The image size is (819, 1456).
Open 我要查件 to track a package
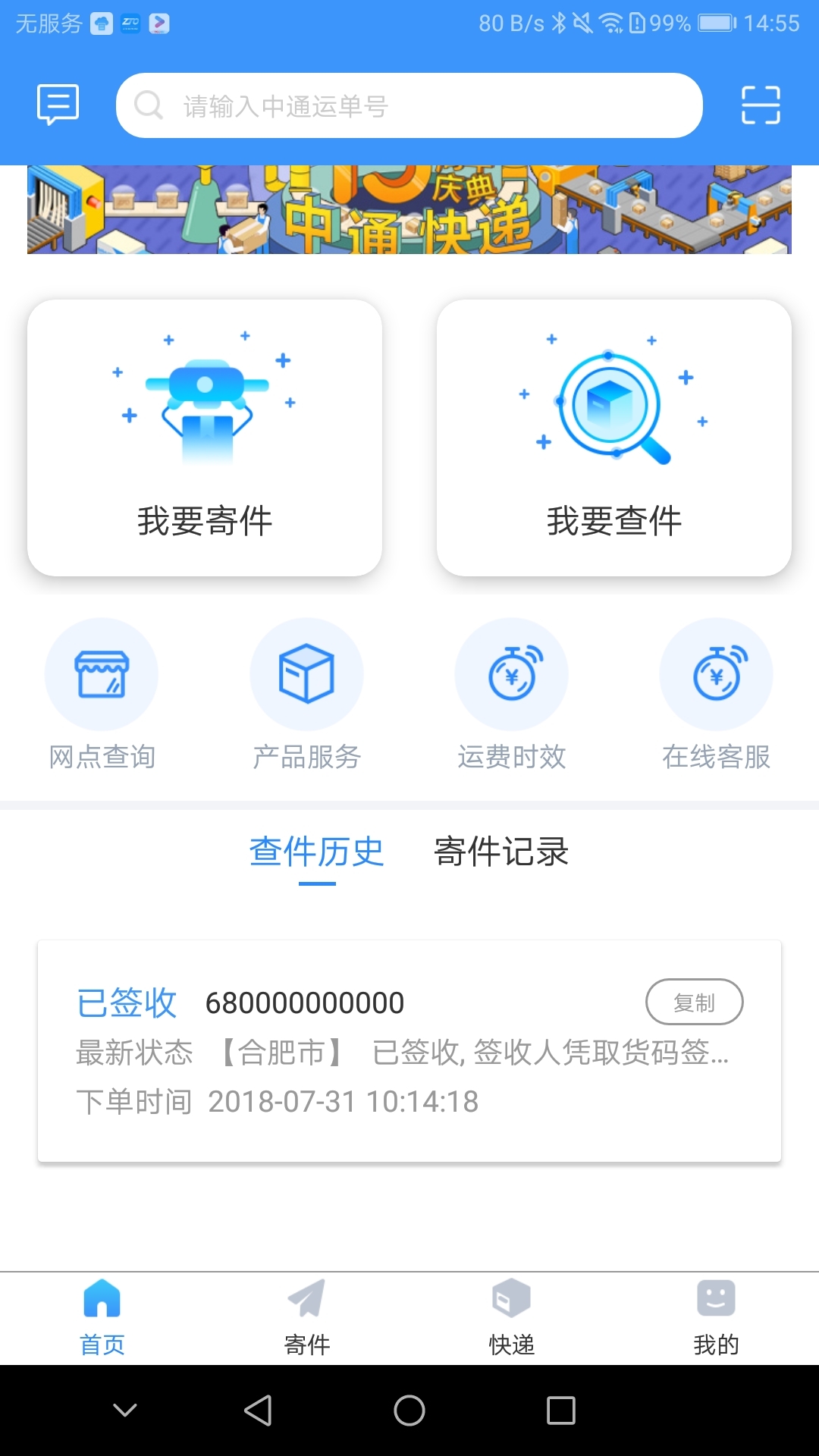(614, 436)
